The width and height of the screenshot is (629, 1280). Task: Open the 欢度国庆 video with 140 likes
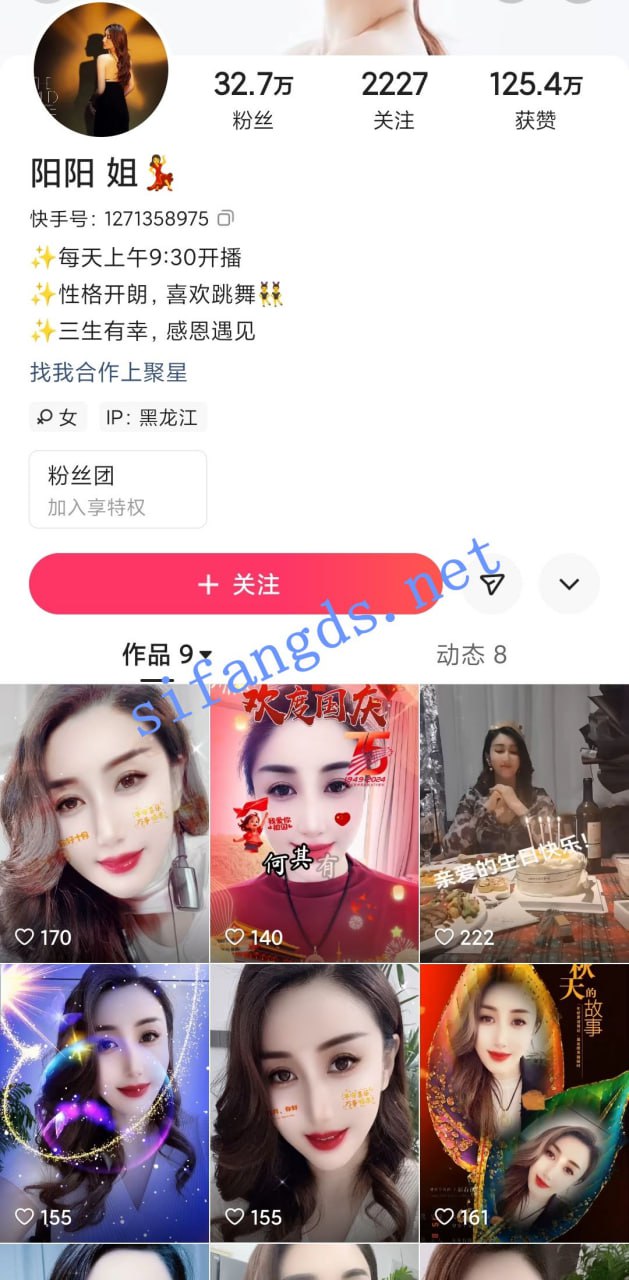pos(314,822)
